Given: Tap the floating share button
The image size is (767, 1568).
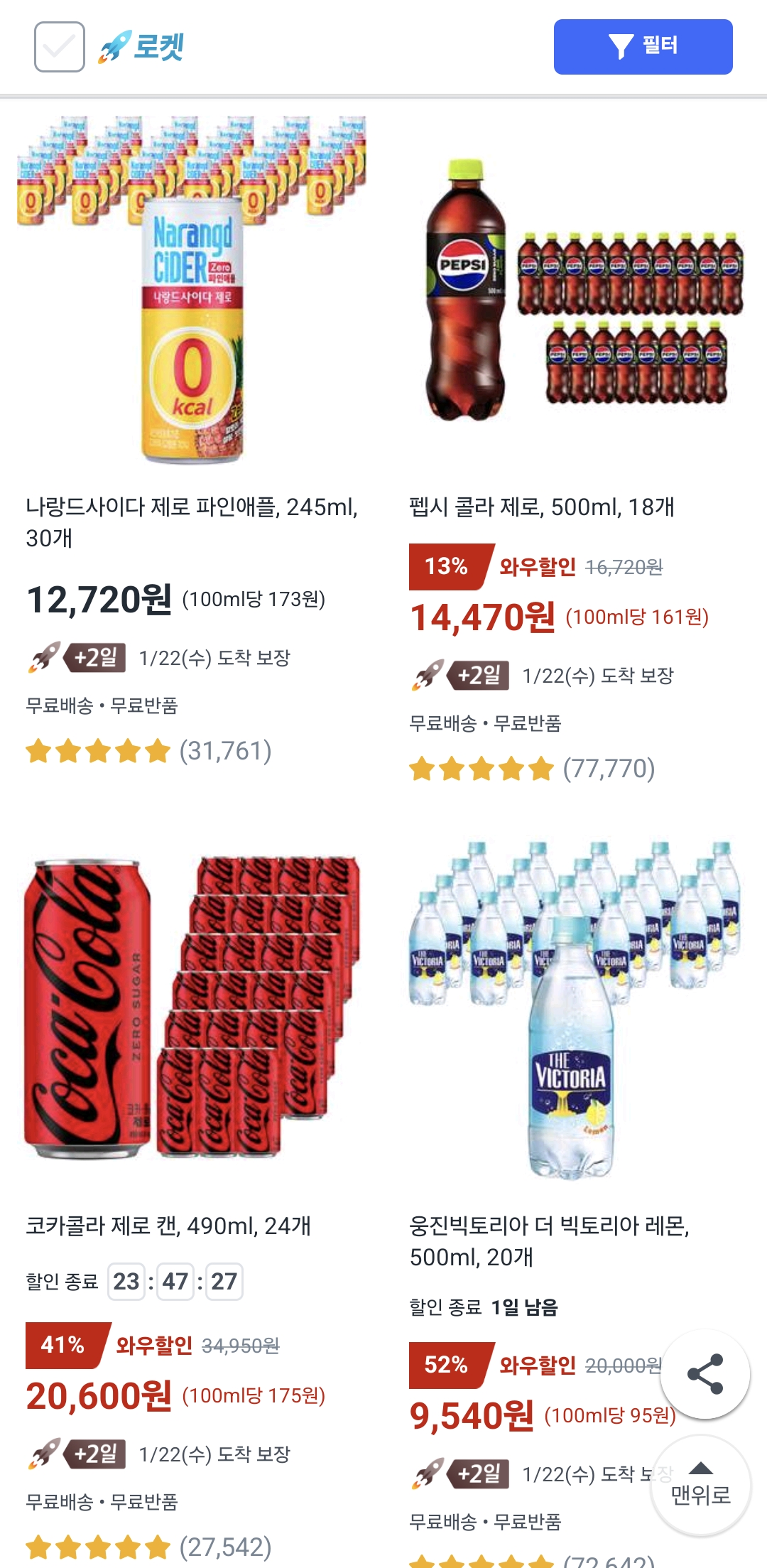Looking at the screenshot, I should tap(705, 1373).
